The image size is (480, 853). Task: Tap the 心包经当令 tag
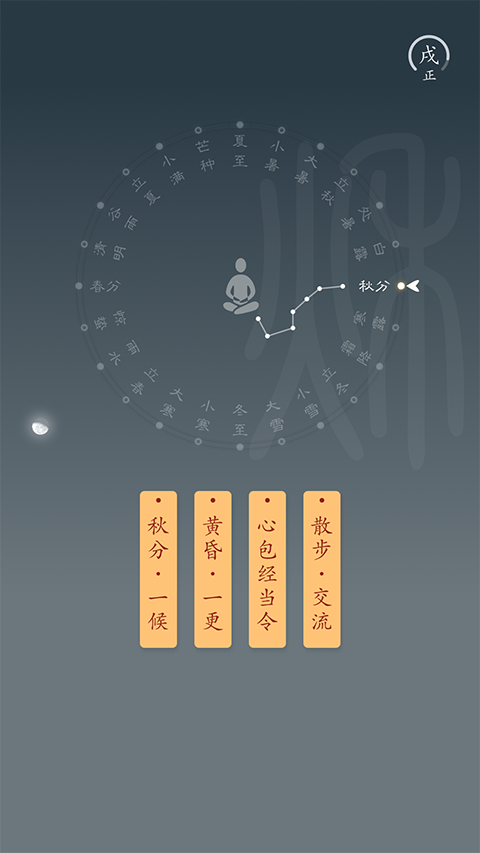coord(267,569)
